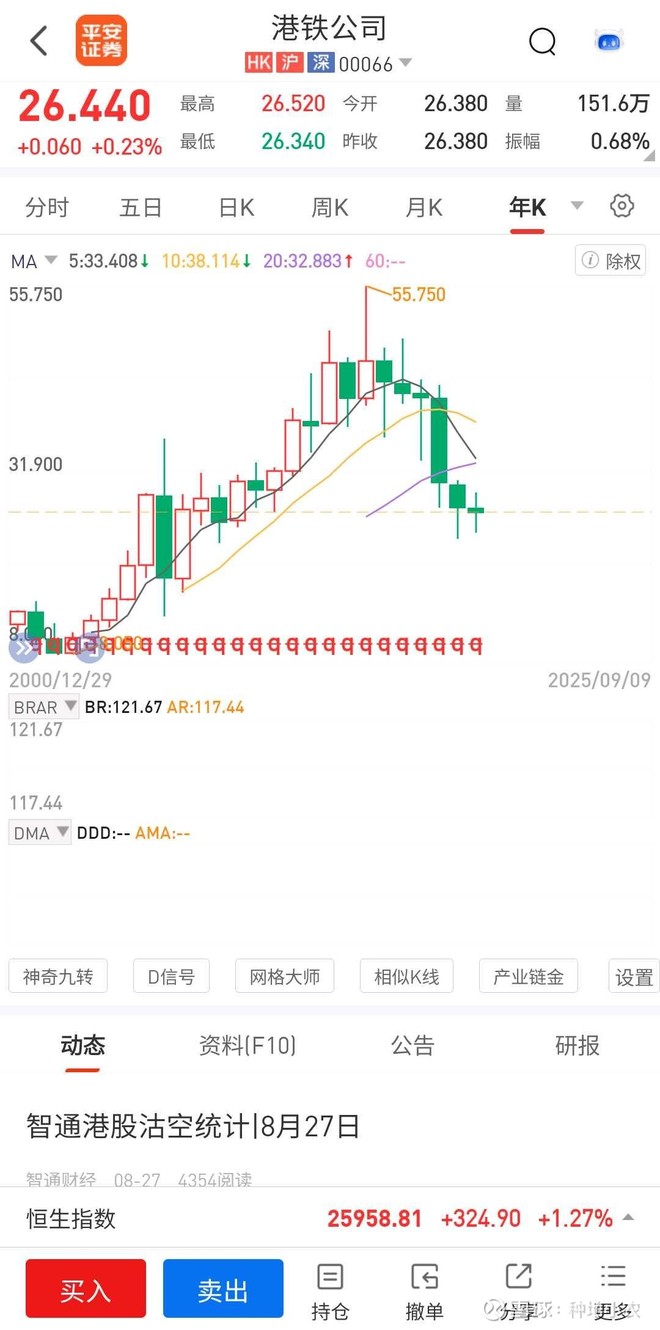Select the 月K chart tab
Viewport: 660px width, 1330px height.
424,207
